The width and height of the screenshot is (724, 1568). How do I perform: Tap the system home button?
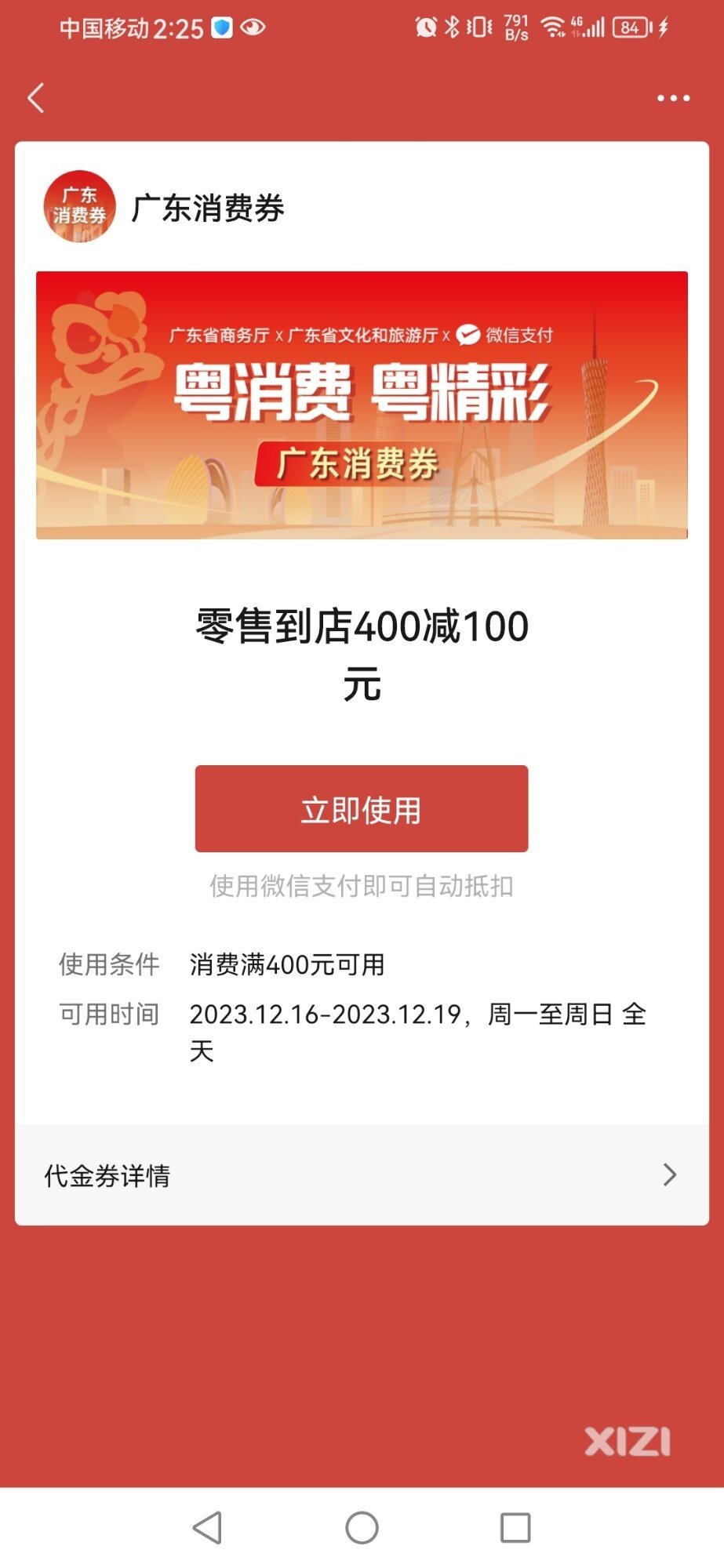(x=362, y=1527)
